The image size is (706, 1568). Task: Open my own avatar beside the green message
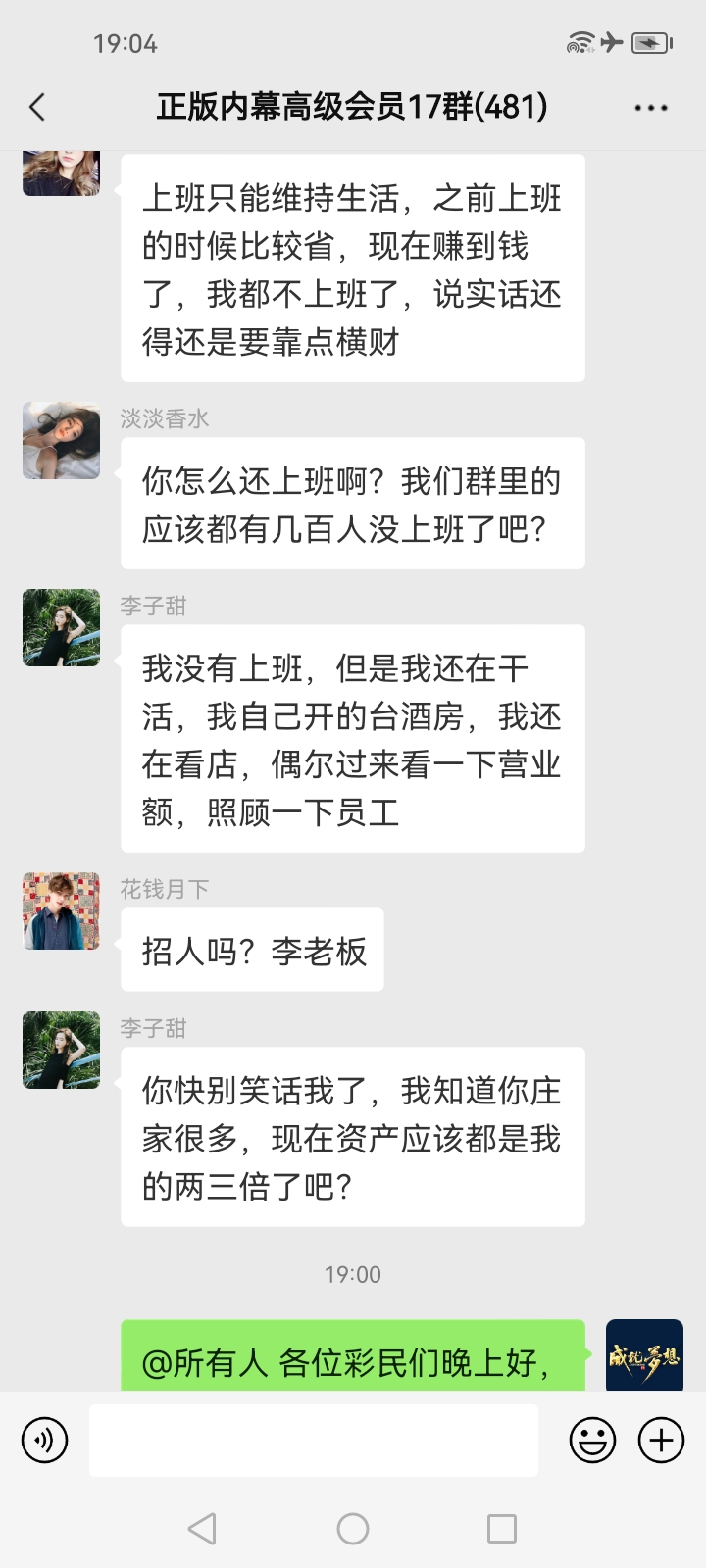click(644, 1356)
